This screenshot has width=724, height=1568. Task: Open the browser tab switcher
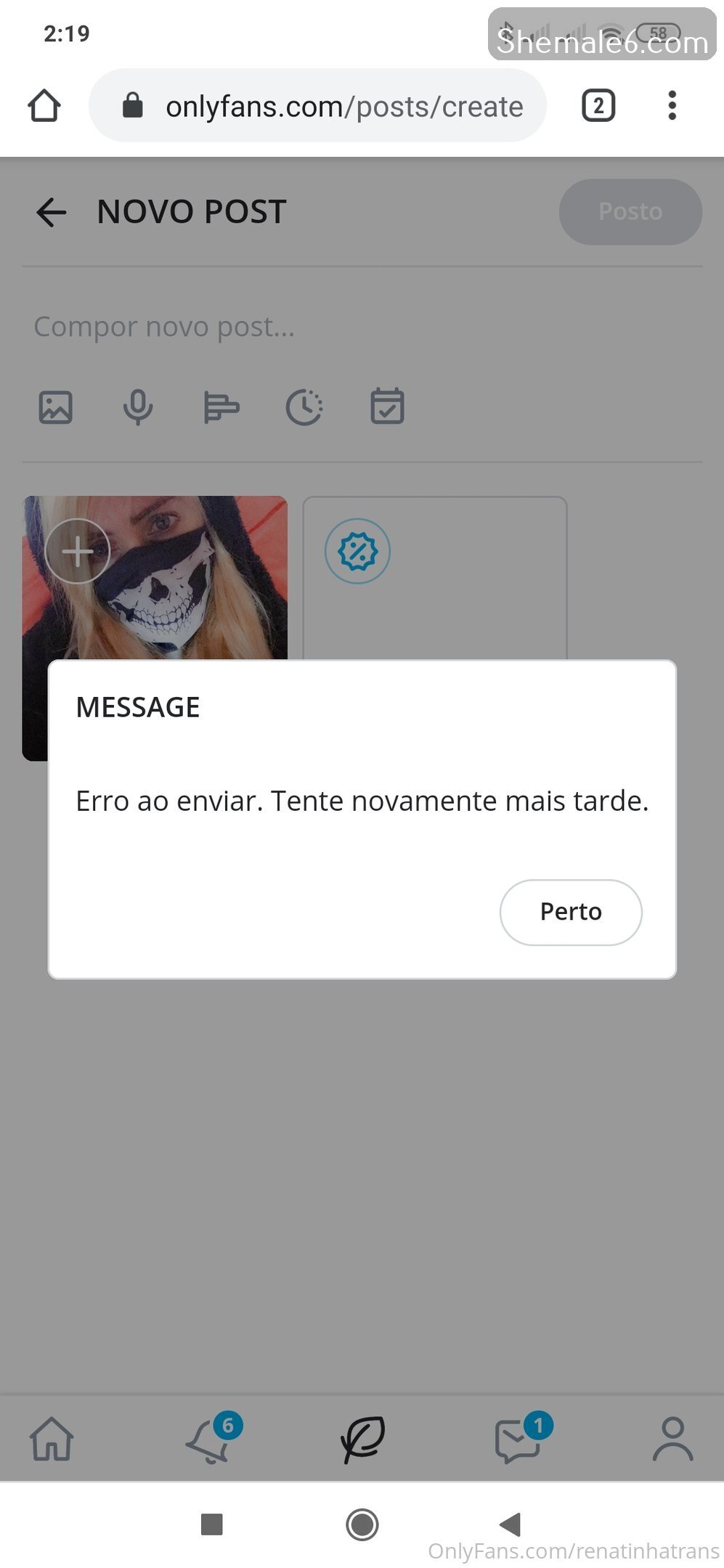pyautogui.click(x=598, y=106)
